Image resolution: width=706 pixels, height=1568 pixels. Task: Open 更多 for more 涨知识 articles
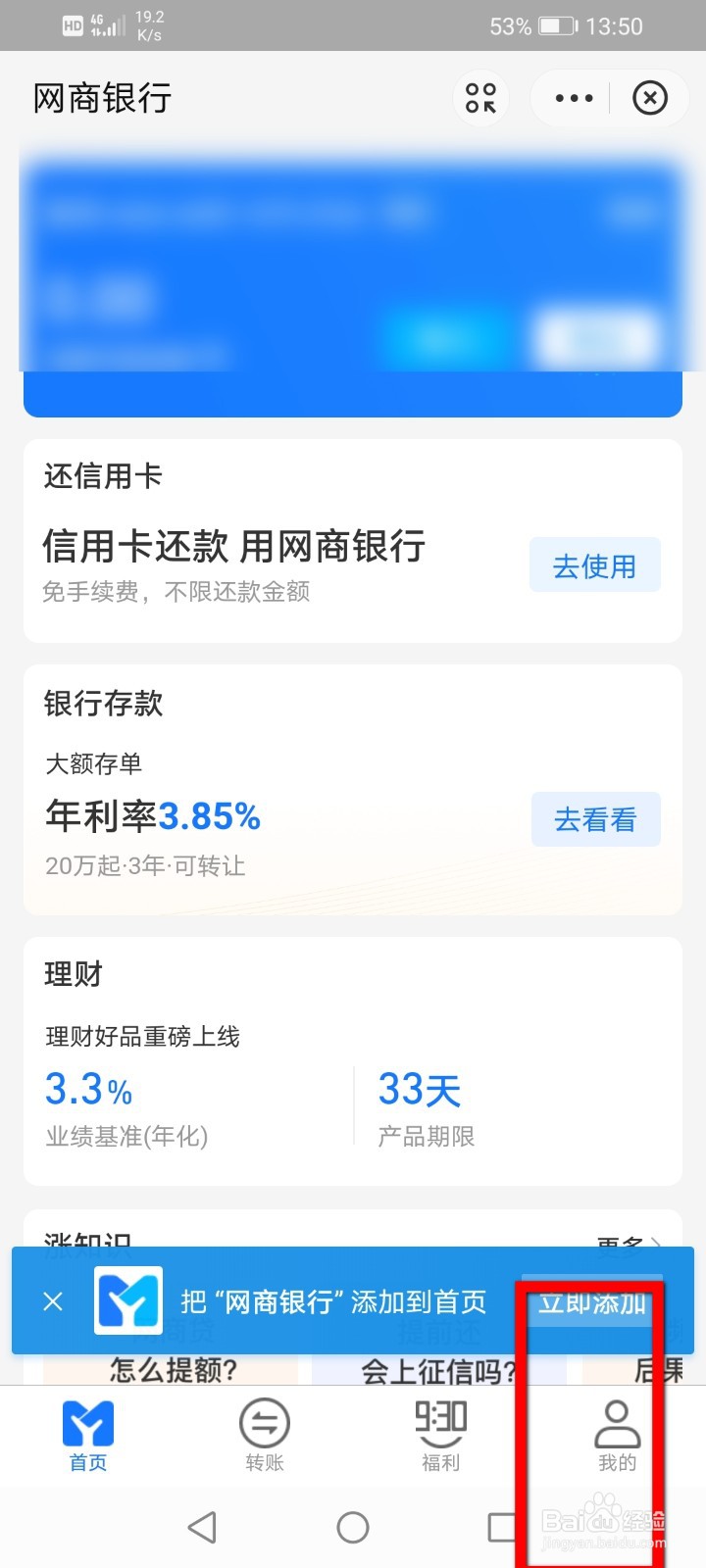[632, 1239]
